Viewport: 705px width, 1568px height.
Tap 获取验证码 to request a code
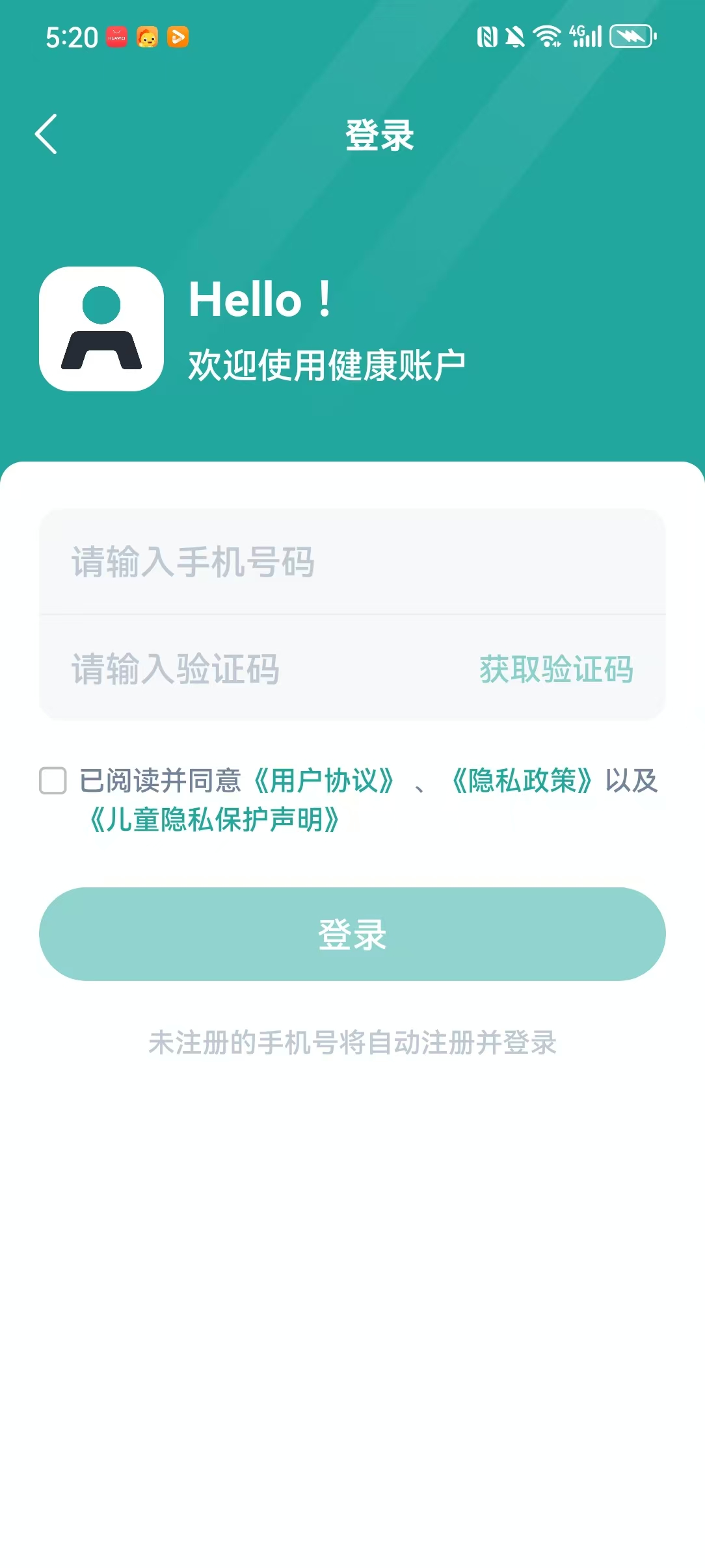coord(556,669)
